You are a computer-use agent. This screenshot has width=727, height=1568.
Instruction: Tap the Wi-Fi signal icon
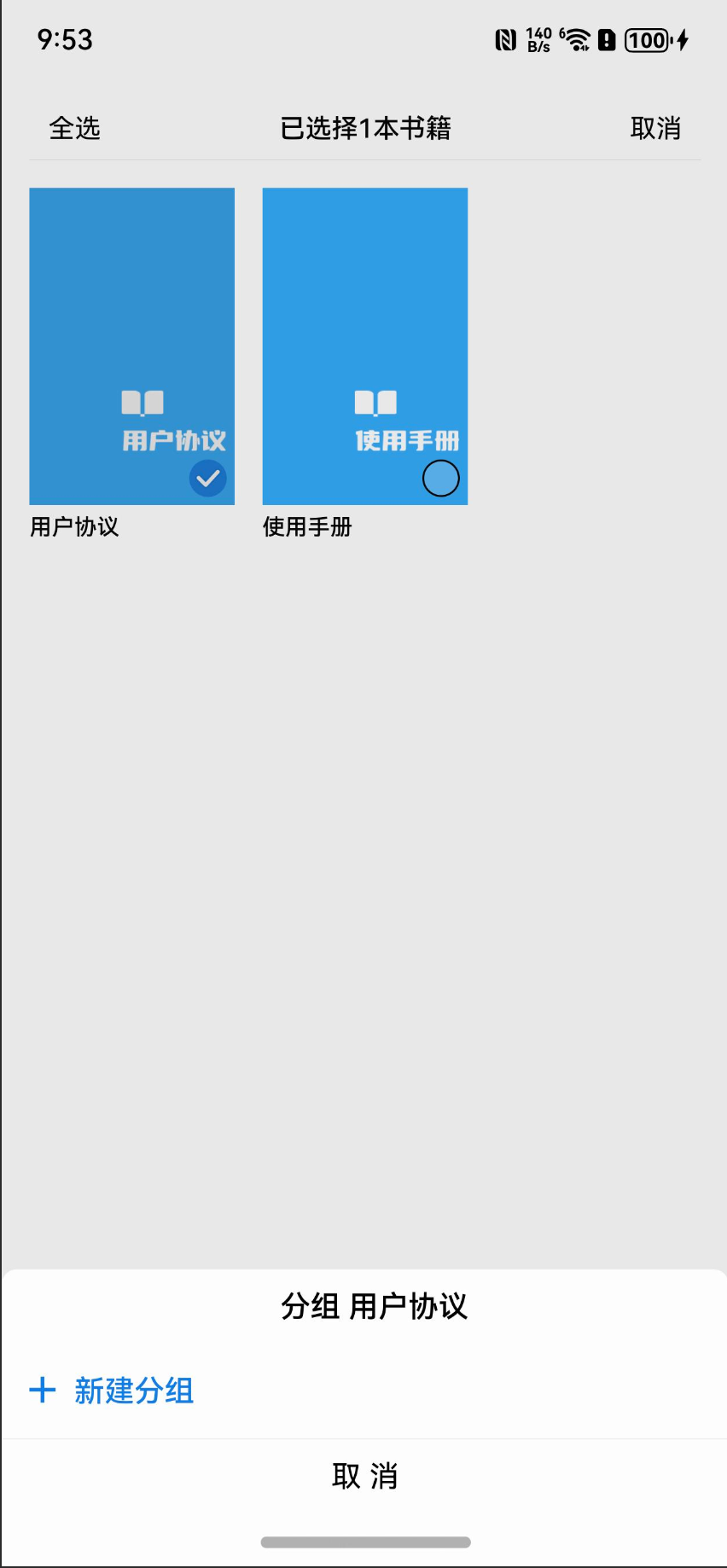(576, 40)
